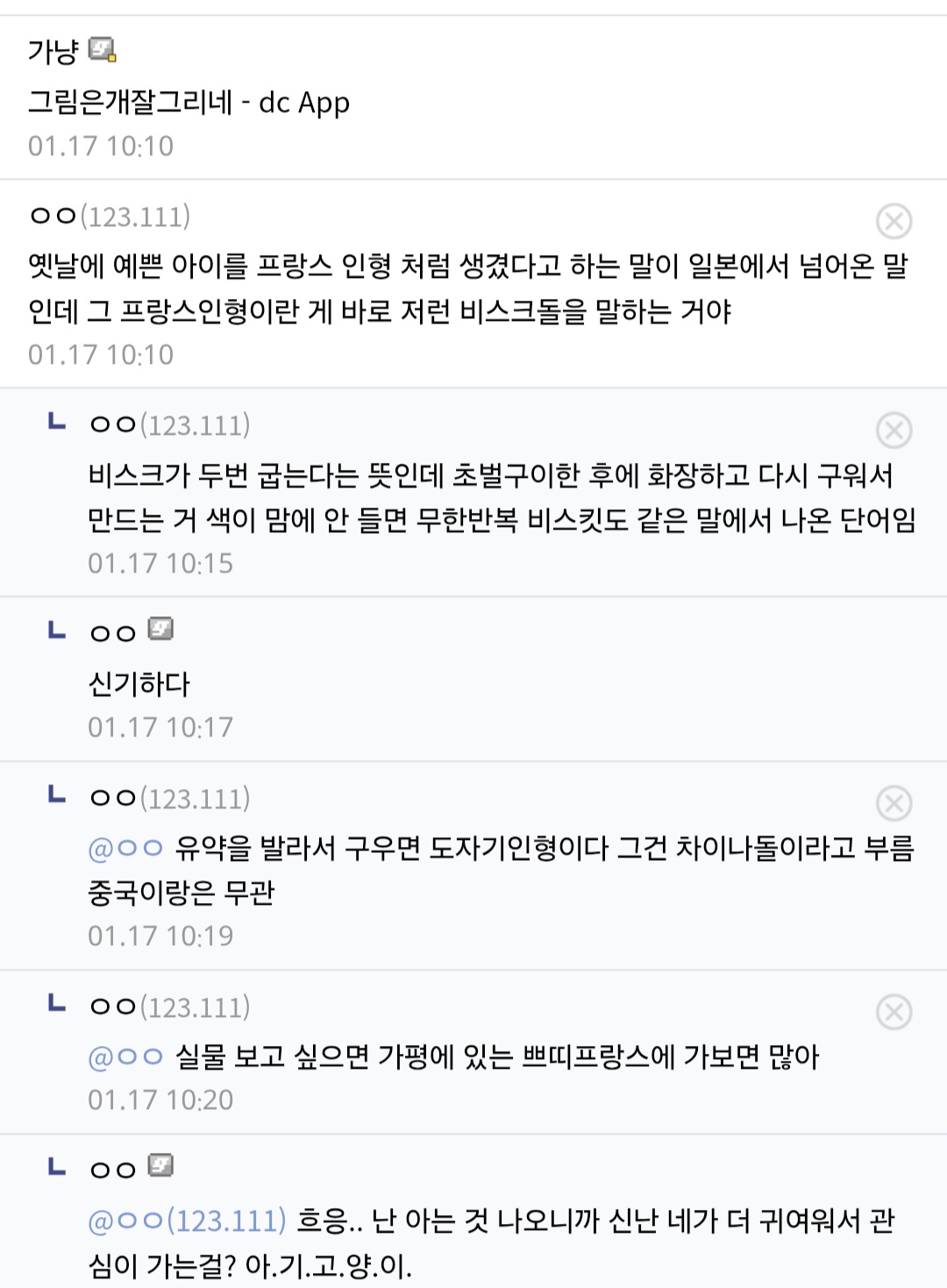Viewport: 947px width, 1288px height.
Task: Delete the comment about 프랑스 인형 posted 10:10
Action: point(894,221)
